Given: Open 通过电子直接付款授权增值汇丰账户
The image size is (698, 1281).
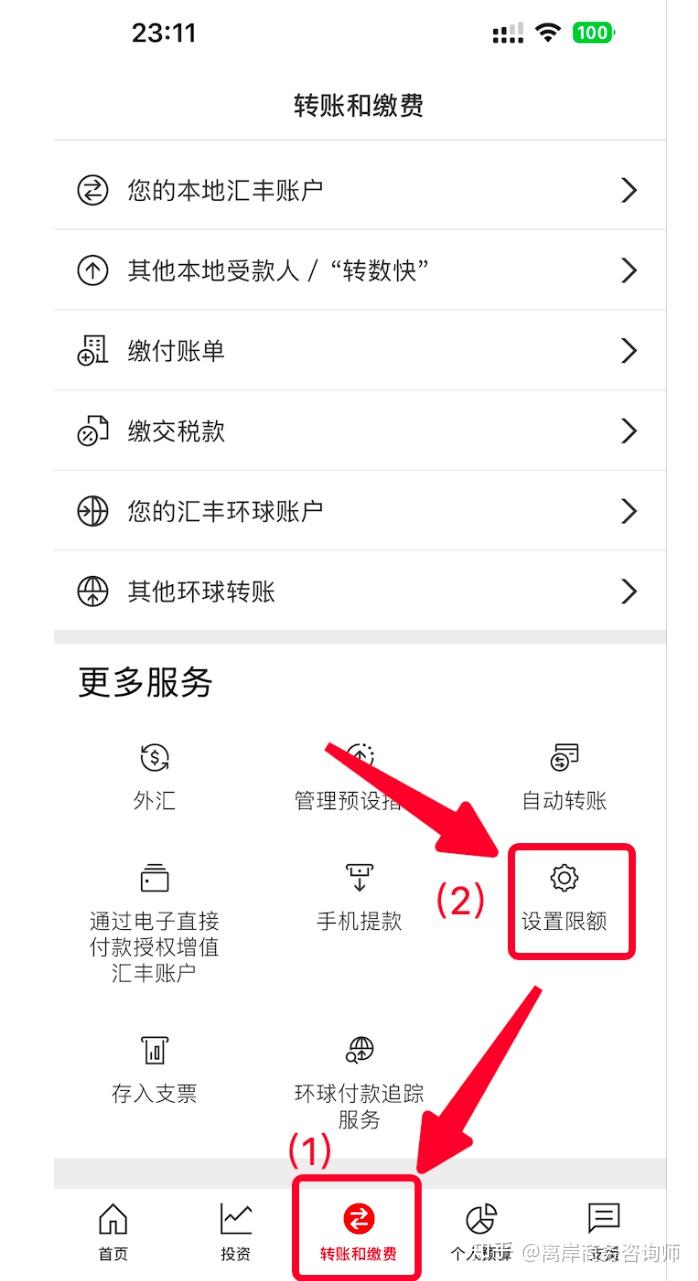Looking at the screenshot, I should [x=154, y=921].
